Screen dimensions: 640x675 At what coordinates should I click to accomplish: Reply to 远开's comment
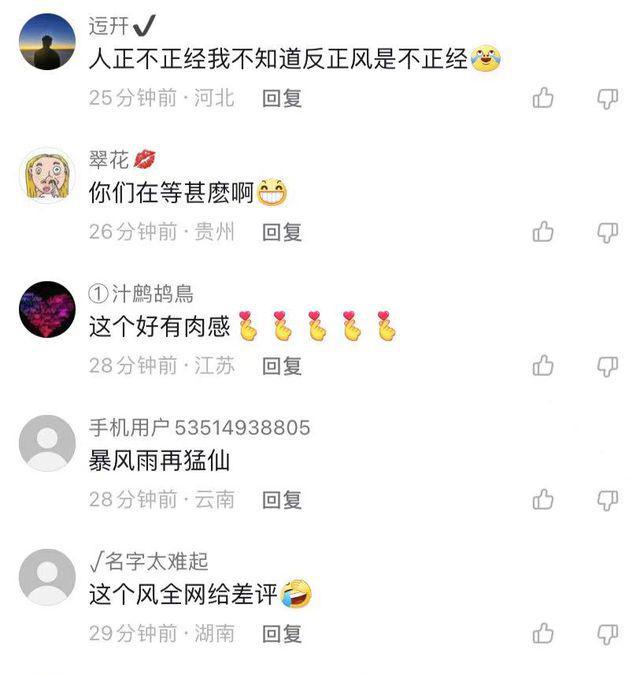tap(282, 98)
